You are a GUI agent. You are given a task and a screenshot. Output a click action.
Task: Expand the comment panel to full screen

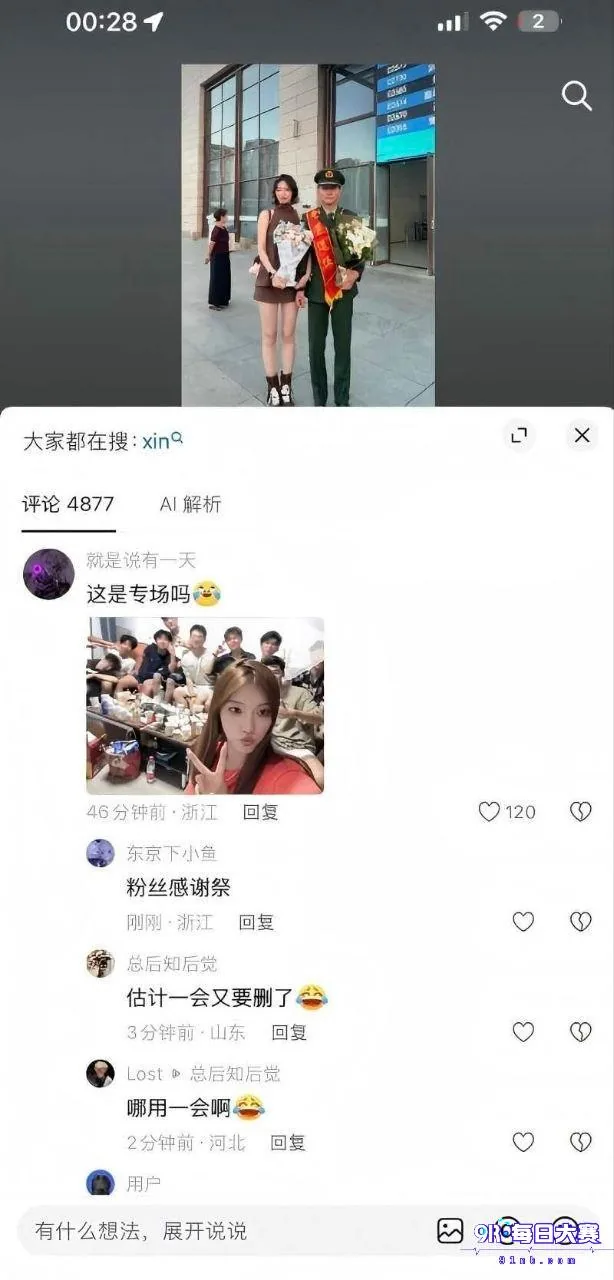[x=519, y=436]
